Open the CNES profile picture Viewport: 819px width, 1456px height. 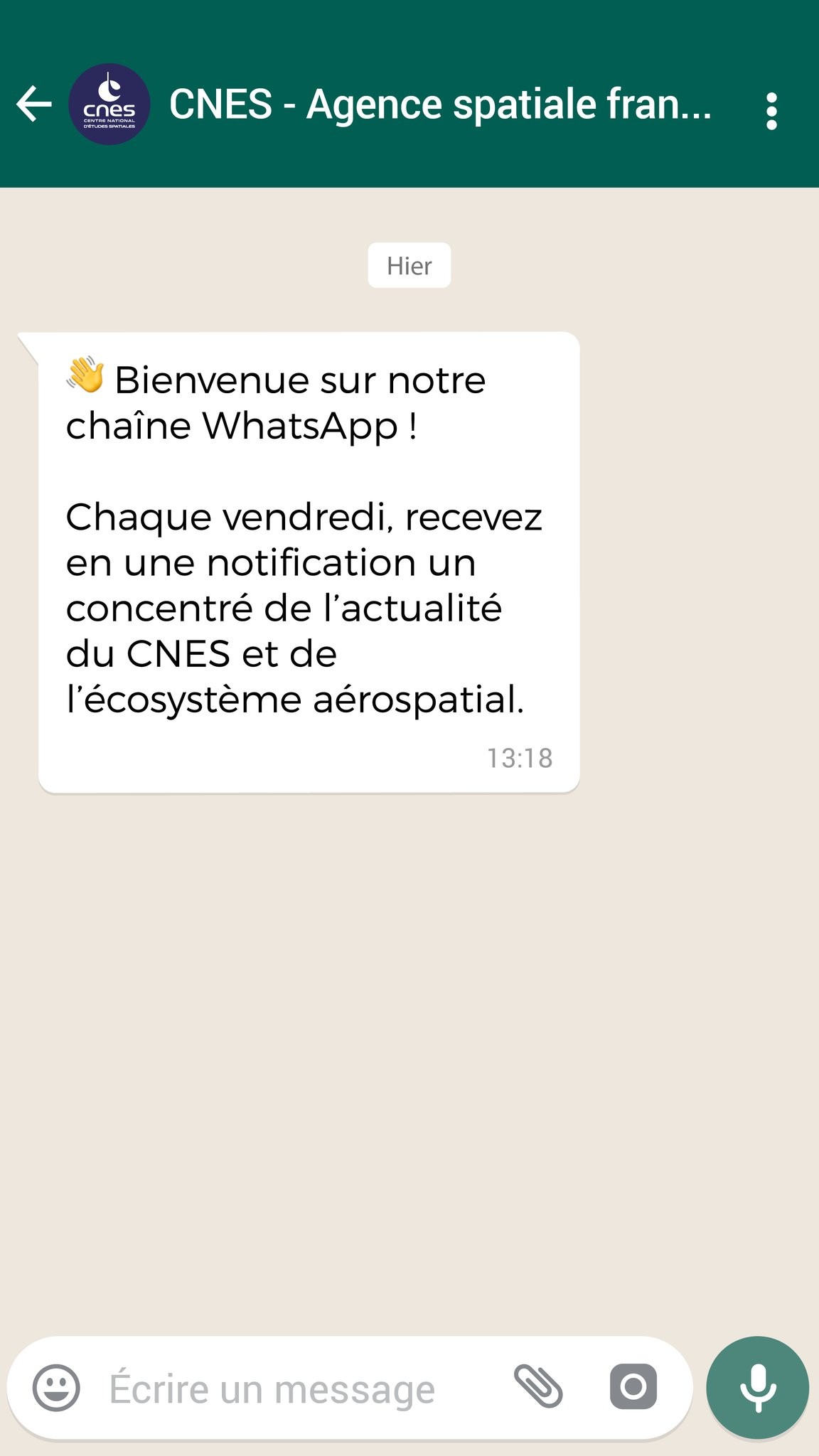pyautogui.click(x=109, y=105)
